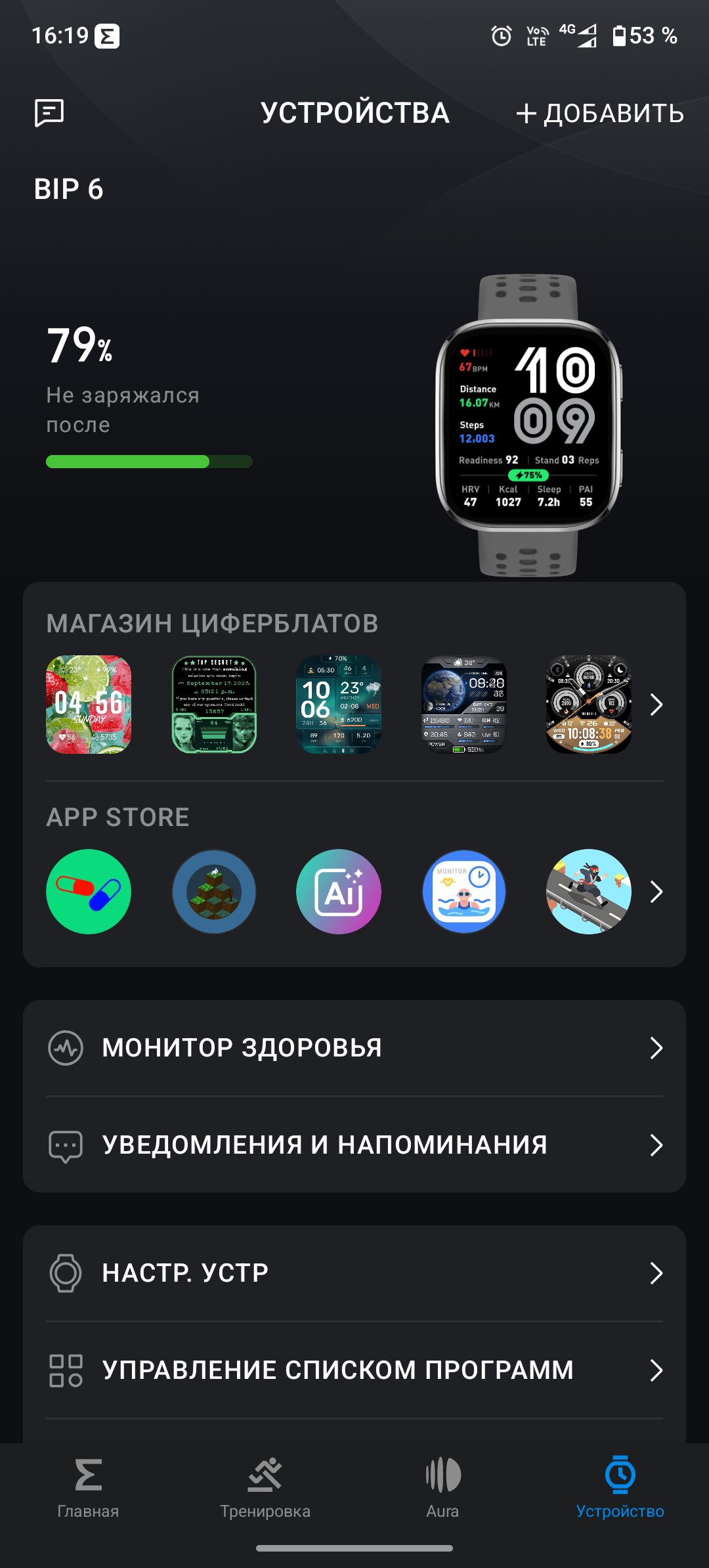Screen dimensions: 709x1568
Task: Select the green Top Secret watch face
Action: click(214, 705)
